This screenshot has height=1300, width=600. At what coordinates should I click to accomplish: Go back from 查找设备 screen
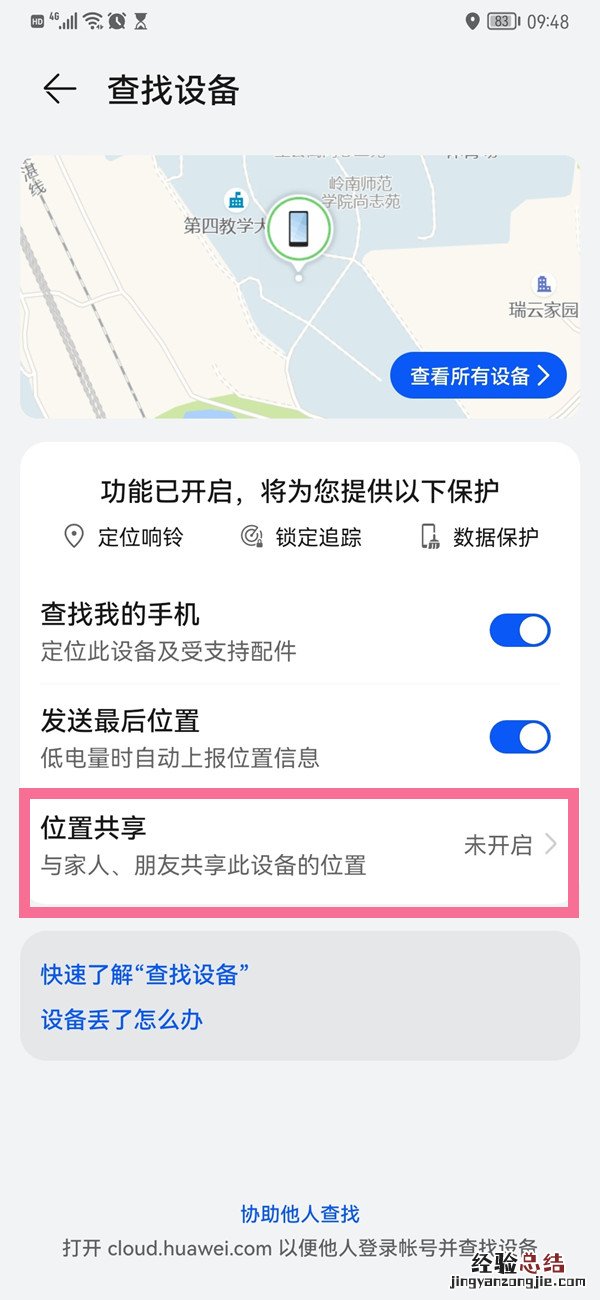pyautogui.click(x=60, y=90)
